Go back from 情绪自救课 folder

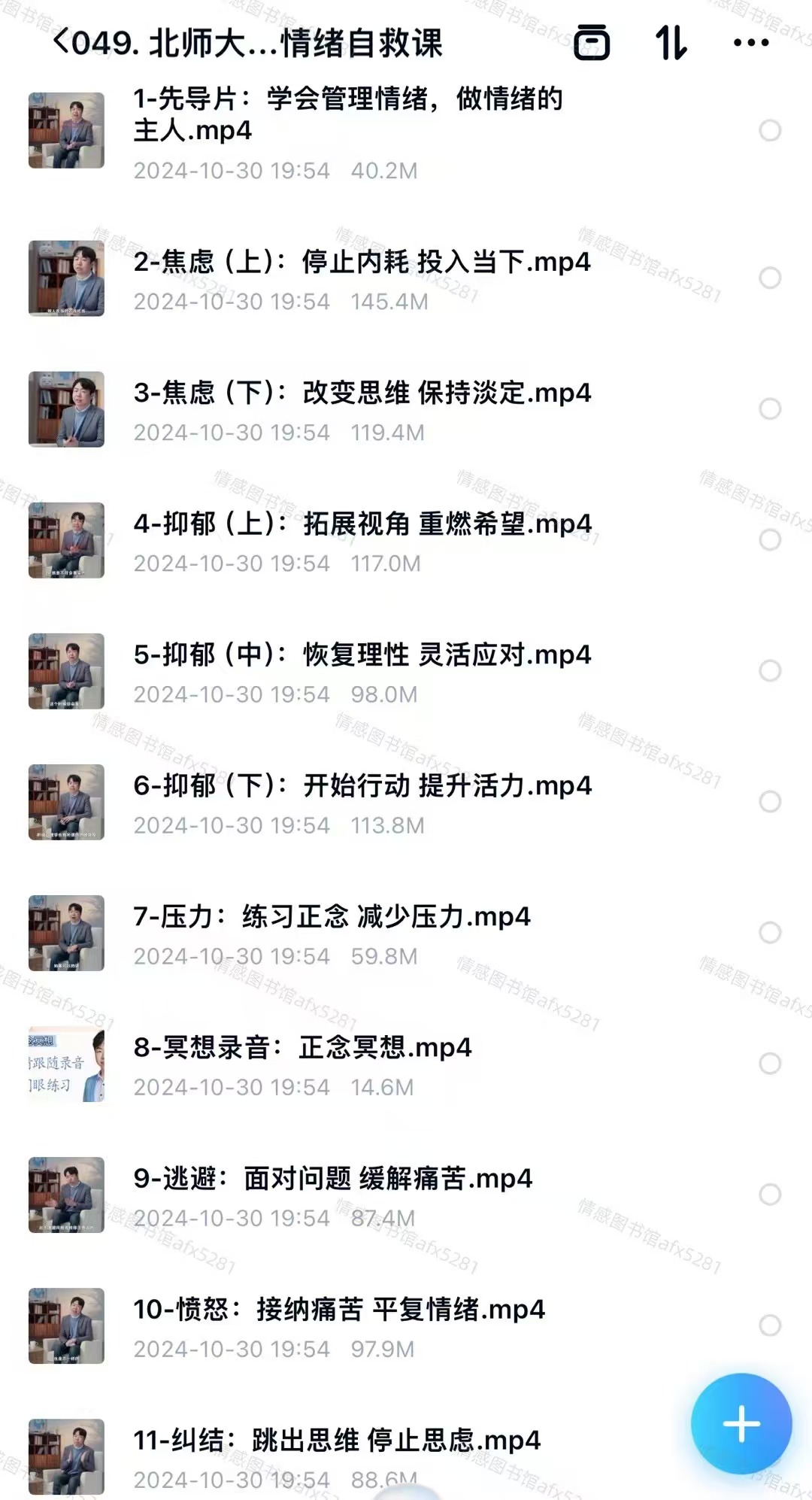62,42
